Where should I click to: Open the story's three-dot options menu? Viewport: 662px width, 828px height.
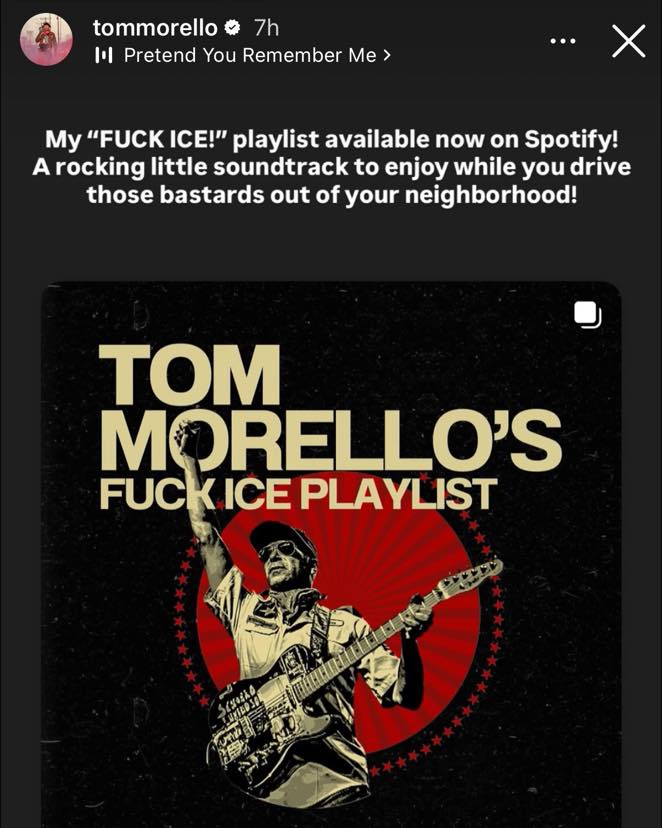563,41
